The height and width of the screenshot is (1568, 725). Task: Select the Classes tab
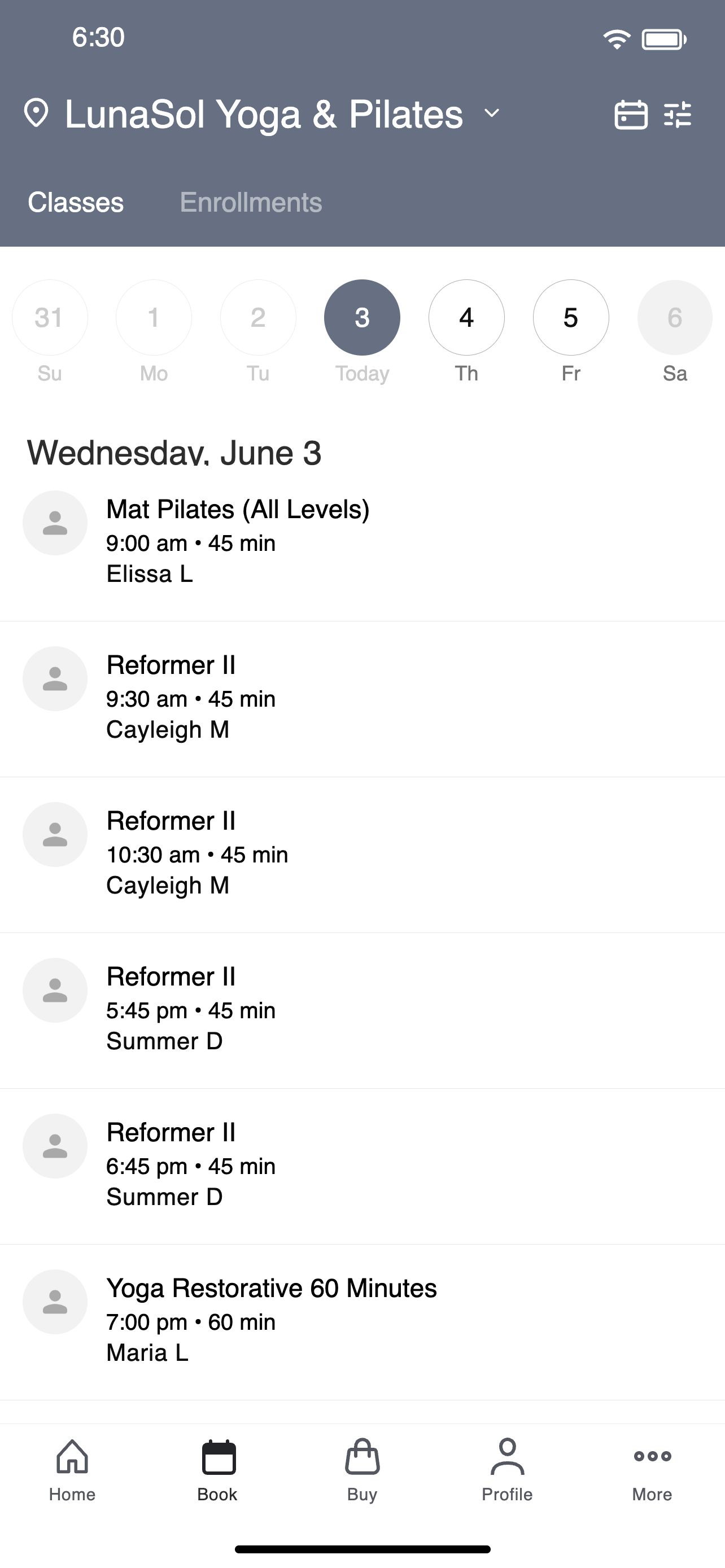tap(76, 202)
